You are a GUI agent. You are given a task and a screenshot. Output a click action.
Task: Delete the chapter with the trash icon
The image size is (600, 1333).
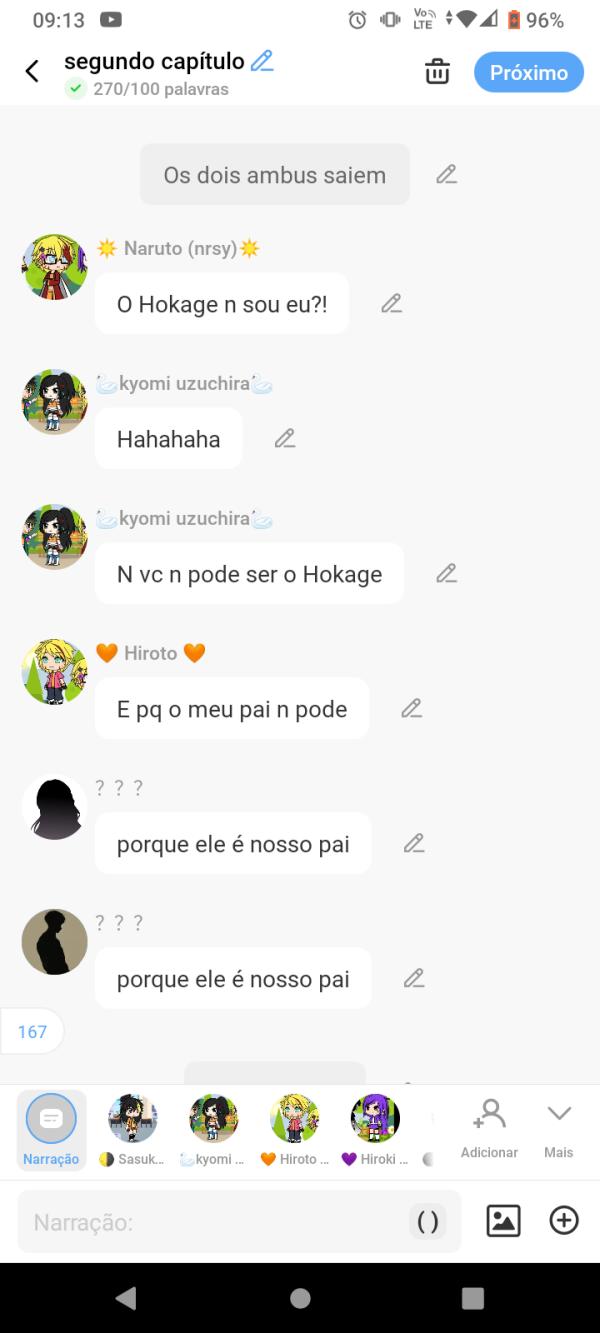click(437, 72)
